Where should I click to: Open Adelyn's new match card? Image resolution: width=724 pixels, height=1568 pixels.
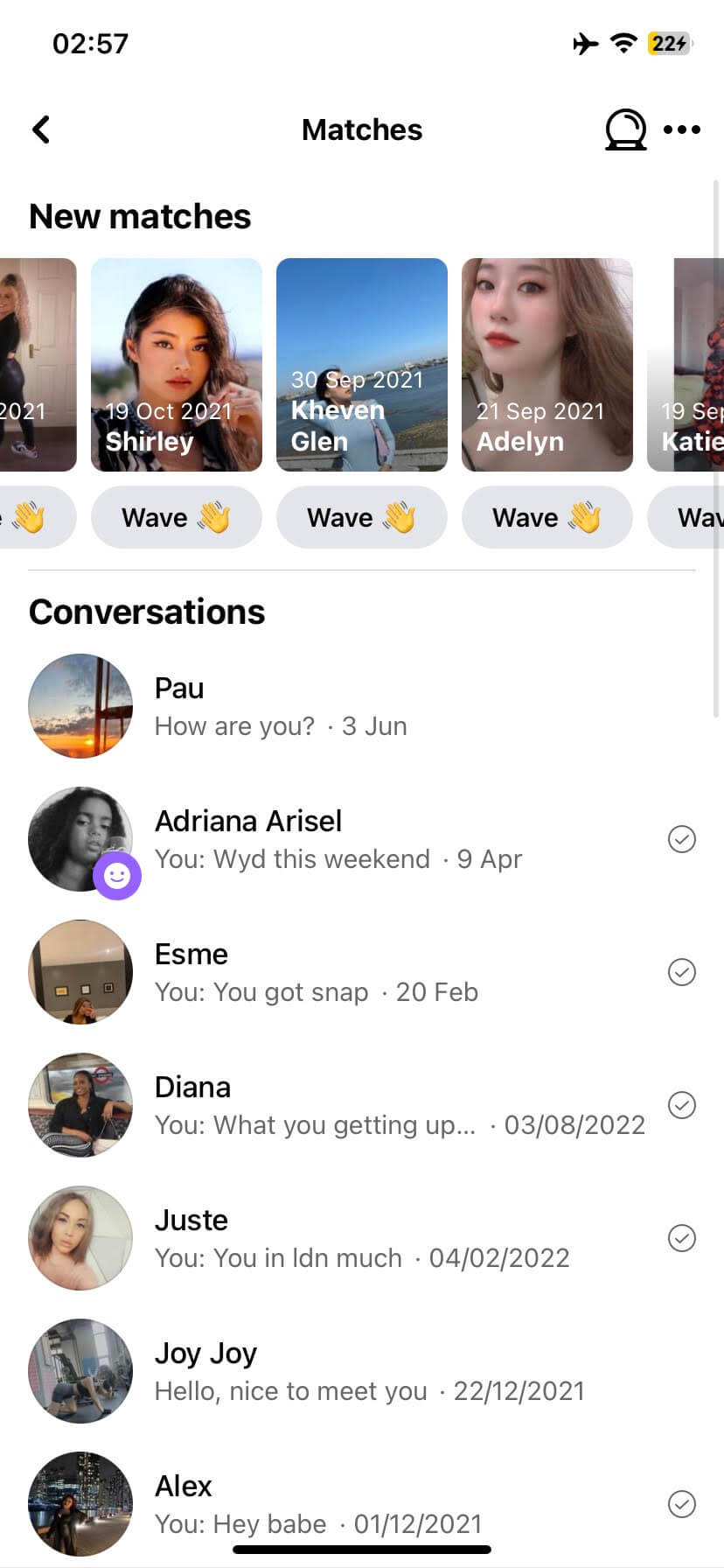[546, 364]
